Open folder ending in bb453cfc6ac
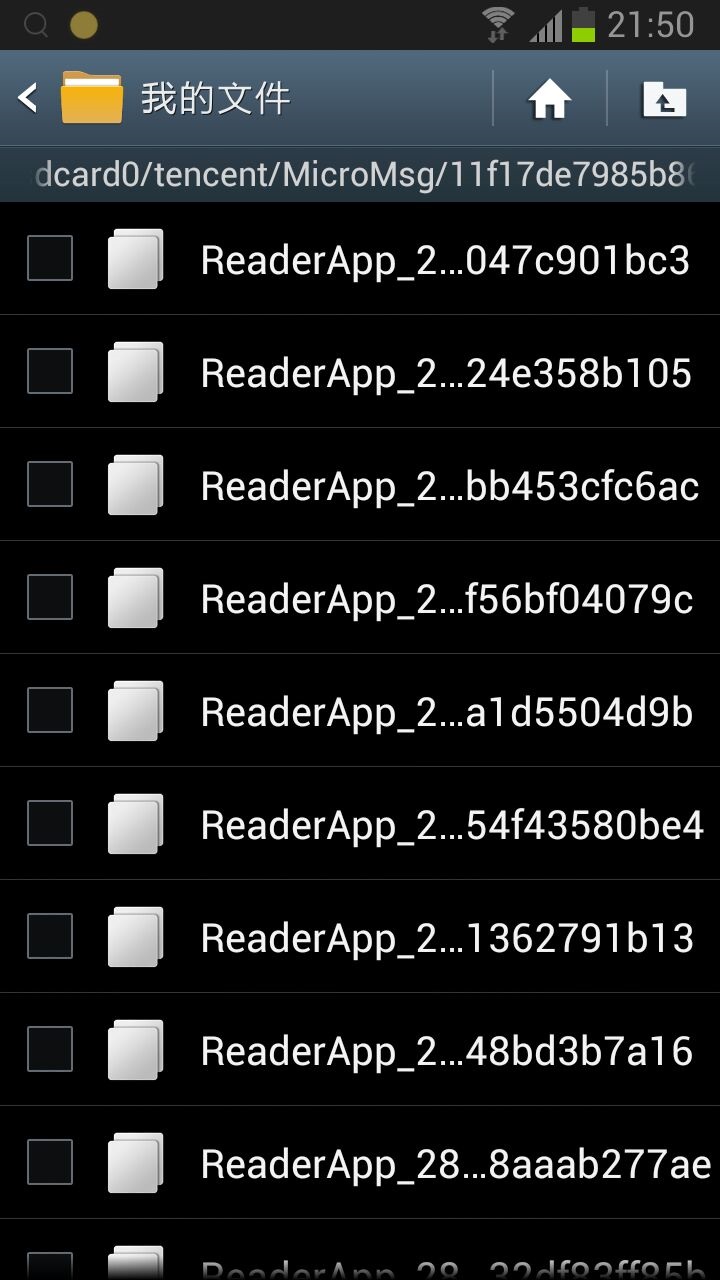 [360, 485]
